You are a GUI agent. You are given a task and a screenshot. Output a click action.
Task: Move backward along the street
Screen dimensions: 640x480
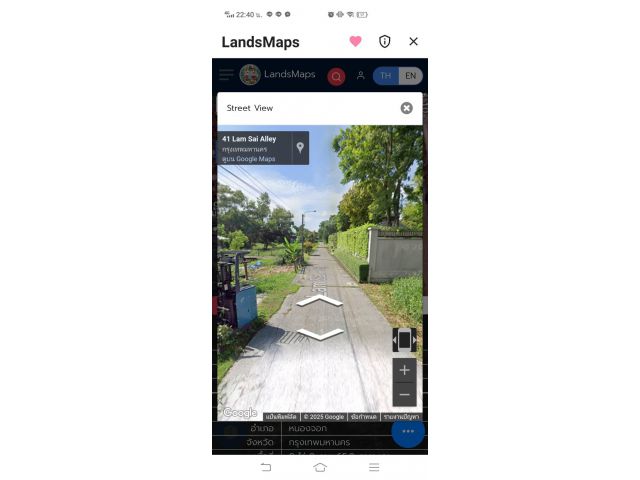click(320, 334)
